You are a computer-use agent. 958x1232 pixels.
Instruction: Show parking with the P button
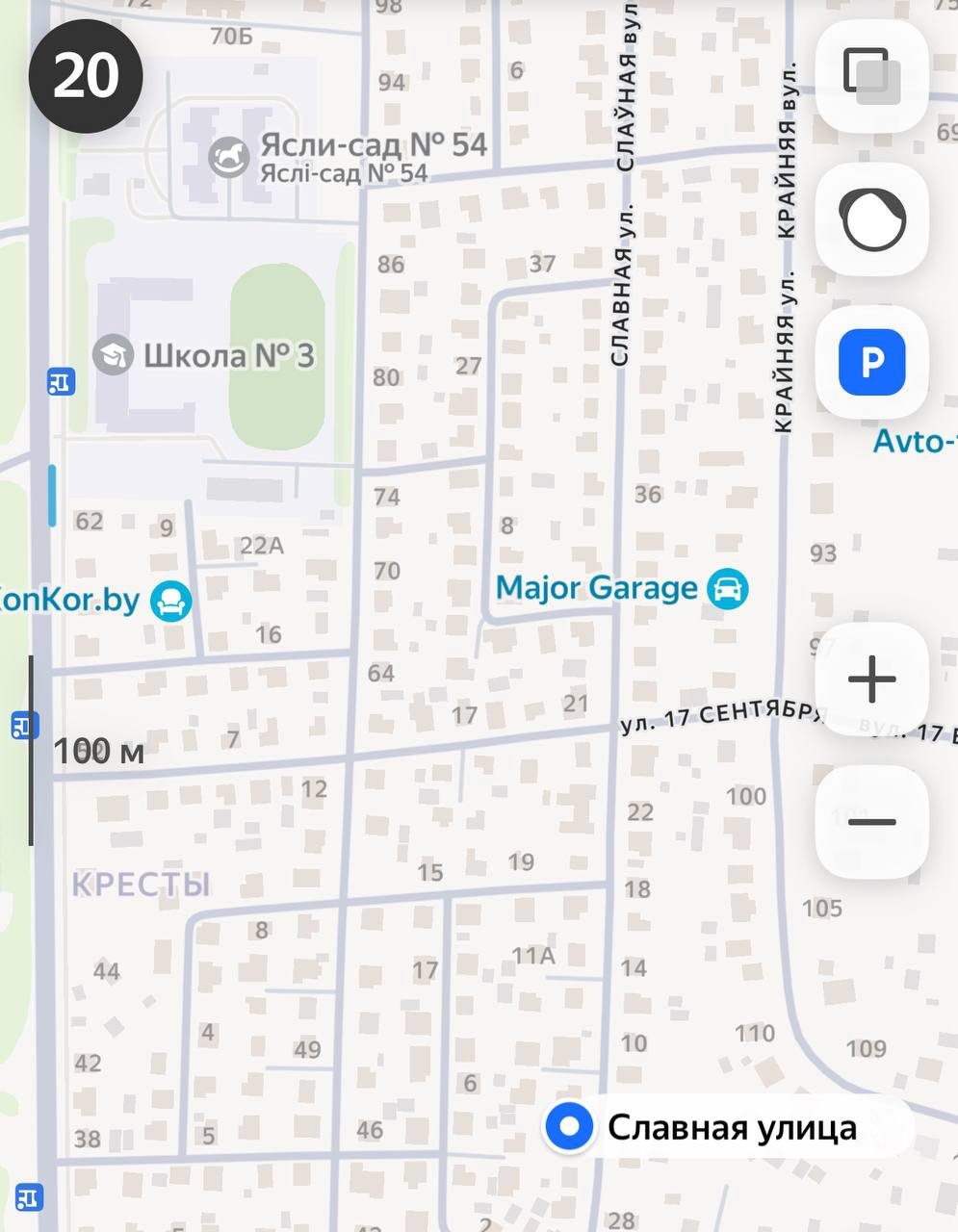click(x=871, y=362)
